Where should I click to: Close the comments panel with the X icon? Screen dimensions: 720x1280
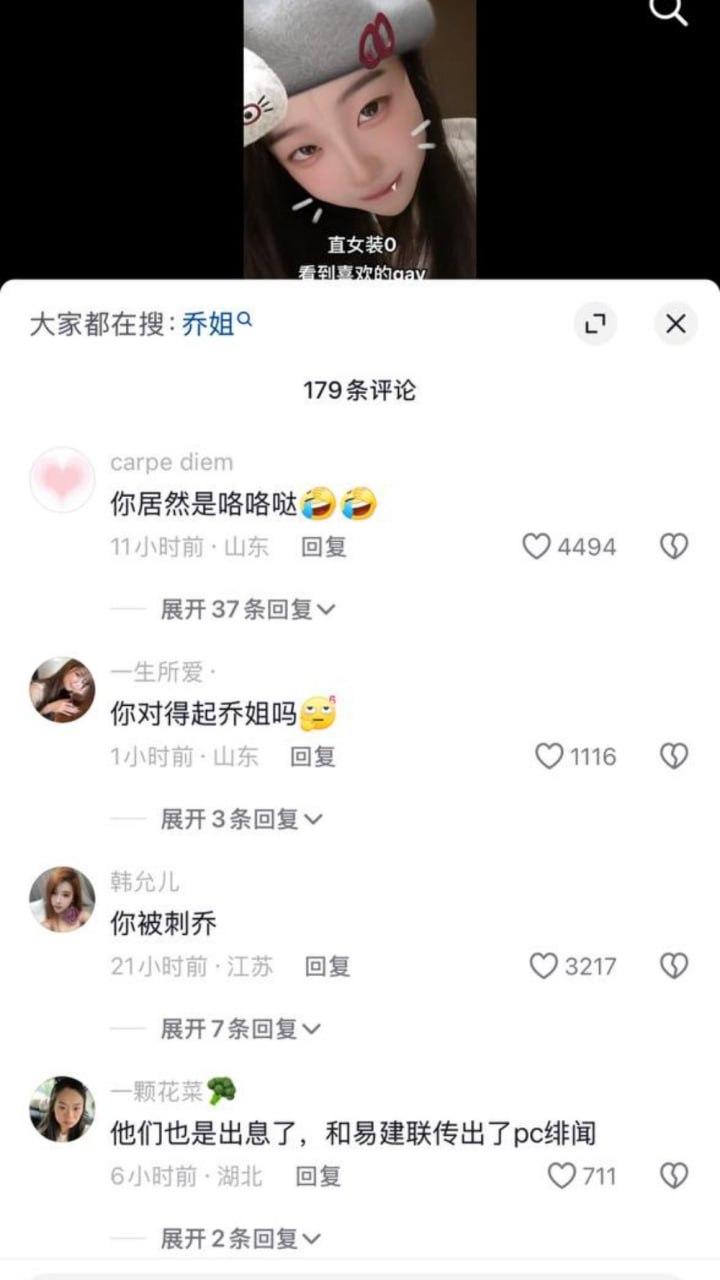click(675, 324)
